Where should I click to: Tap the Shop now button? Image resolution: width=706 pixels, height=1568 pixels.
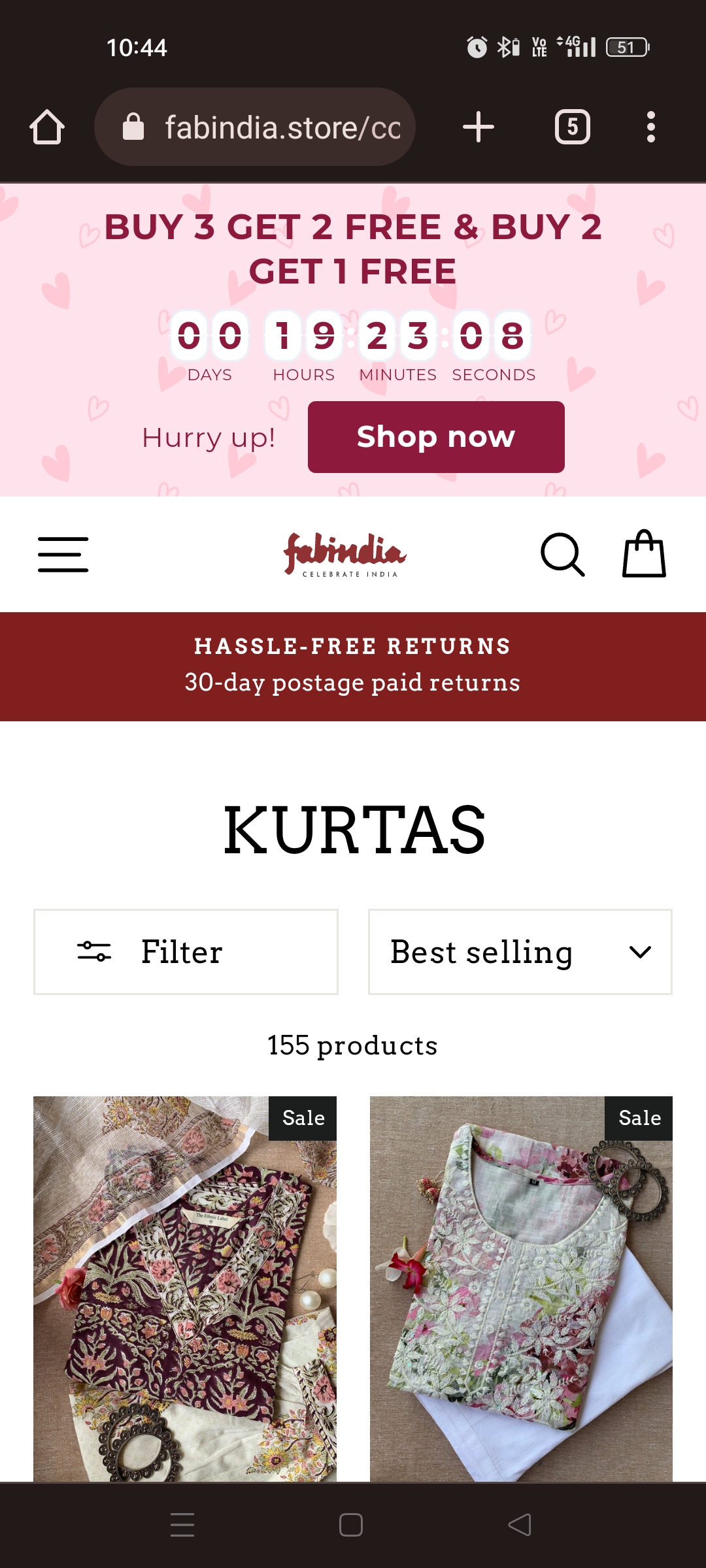pos(436,437)
